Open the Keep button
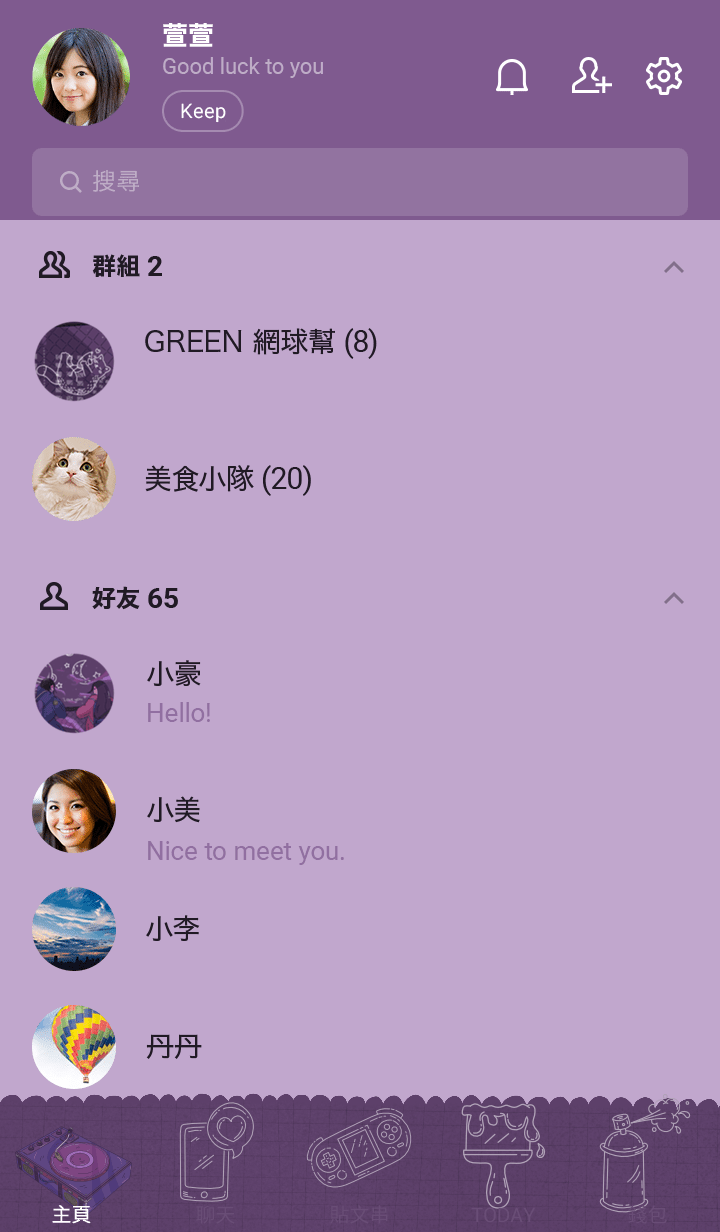 203,111
